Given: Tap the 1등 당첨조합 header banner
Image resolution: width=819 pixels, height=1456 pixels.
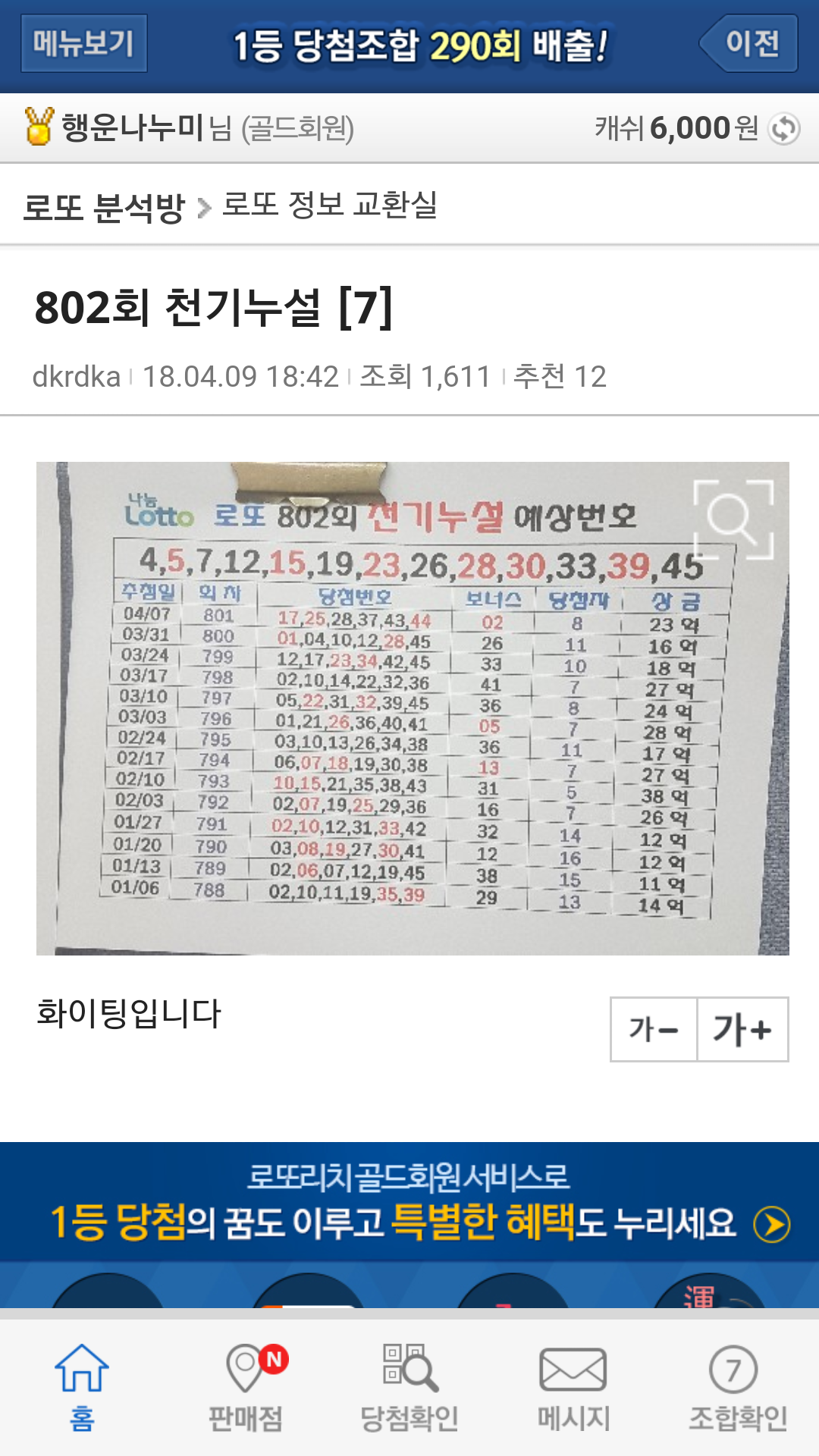Looking at the screenshot, I should pyautogui.click(x=421, y=45).
